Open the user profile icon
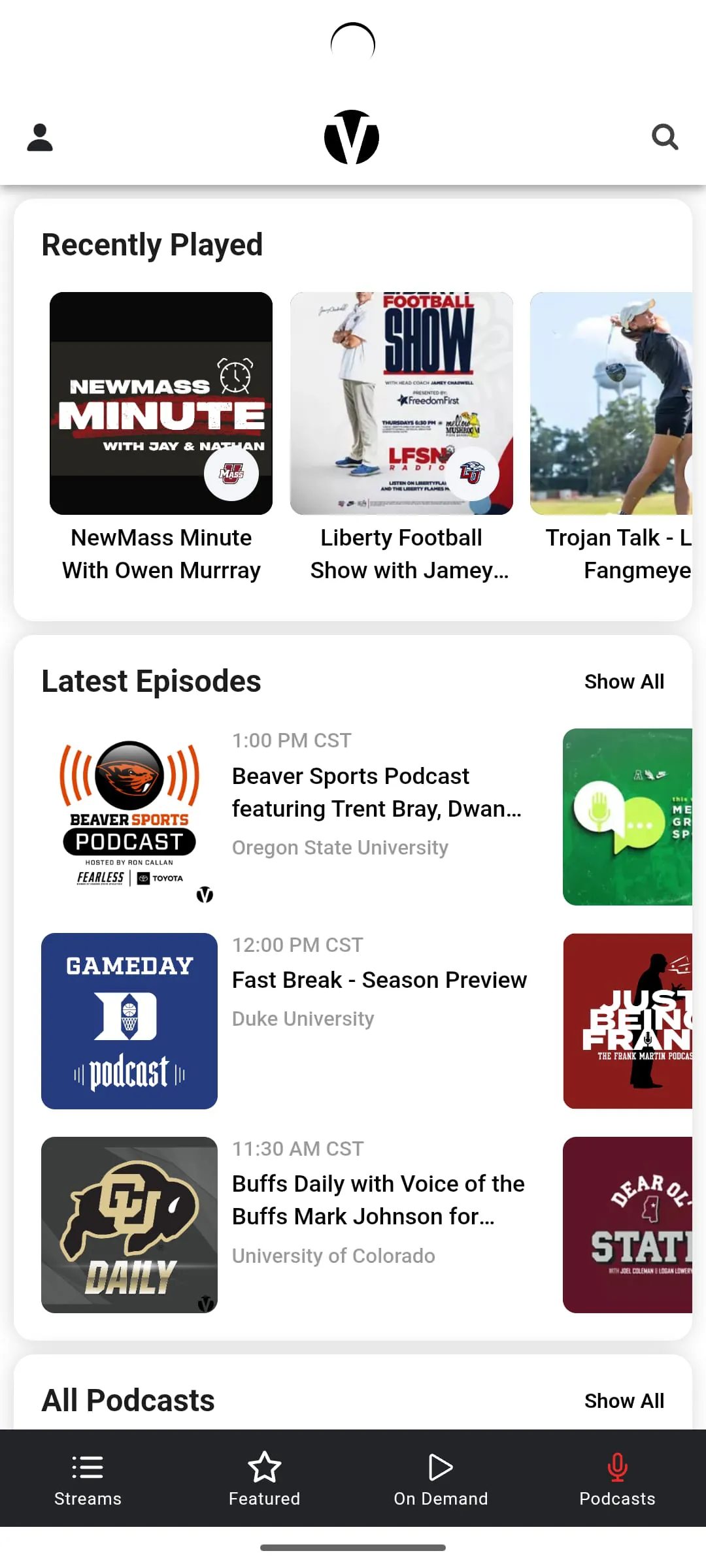 pos(39,137)
